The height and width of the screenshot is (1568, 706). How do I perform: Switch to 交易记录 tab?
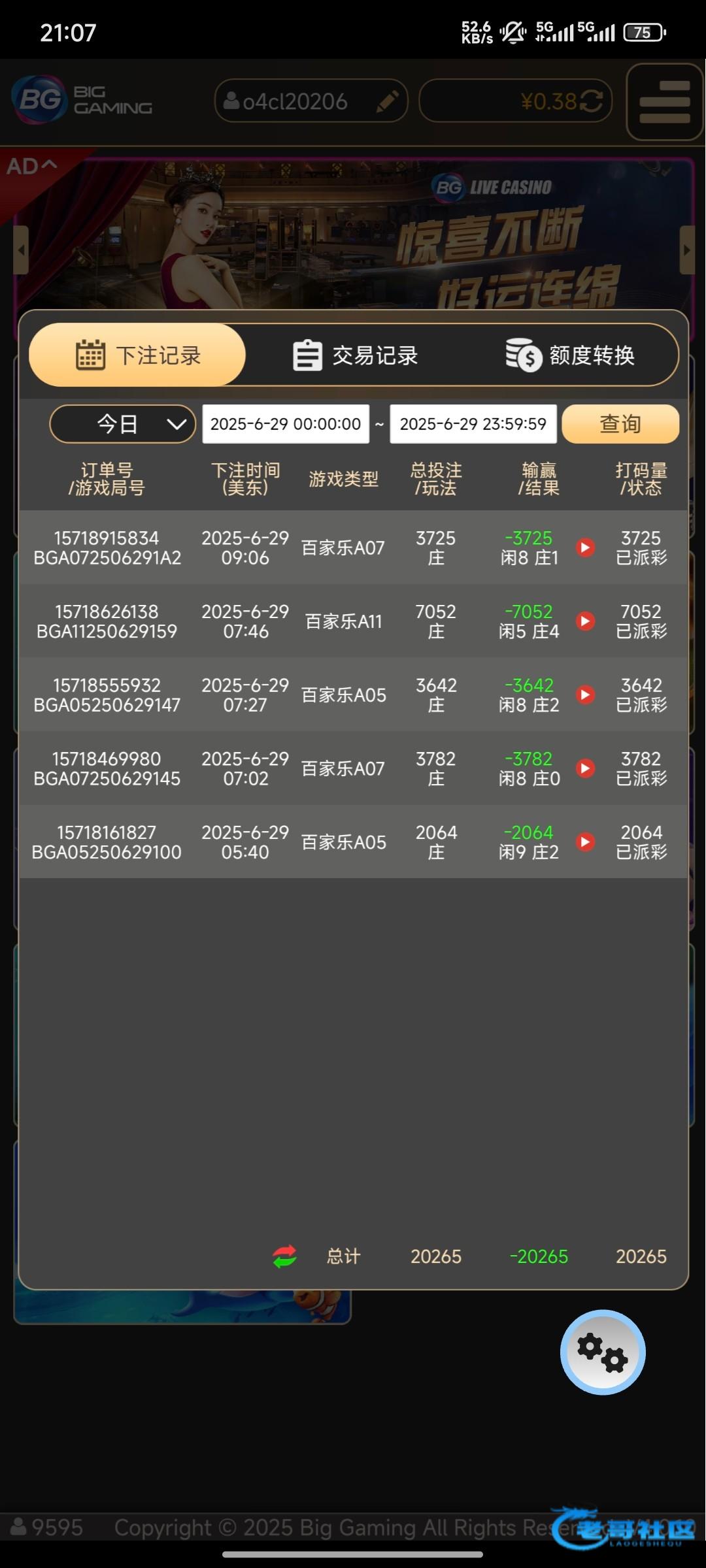355,355
